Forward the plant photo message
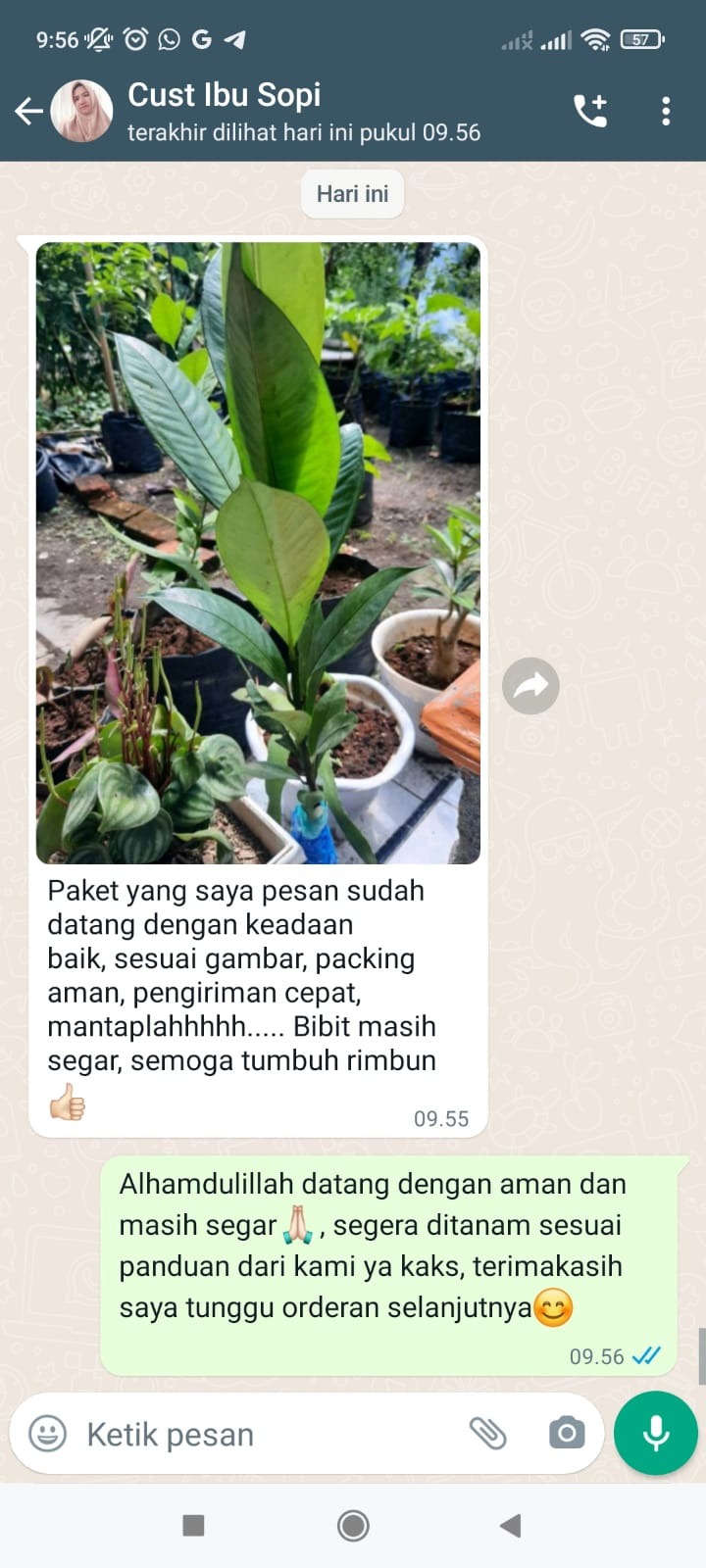Image resolution: width=706 pixels, height=1568 pixels. tap(530, 686)
